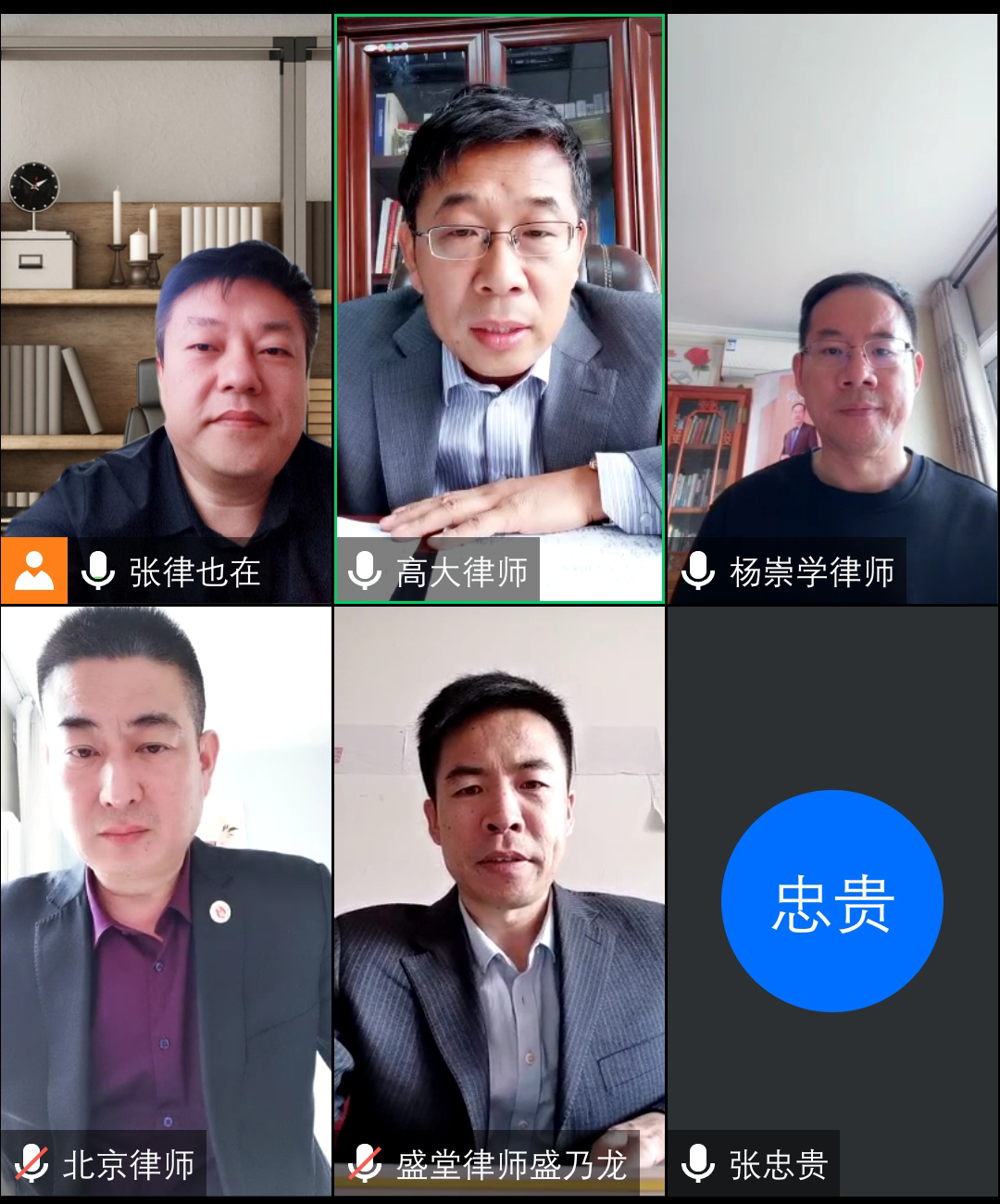
Task: Open 高大律师's speaking video tile
Action: pos(500,306)
